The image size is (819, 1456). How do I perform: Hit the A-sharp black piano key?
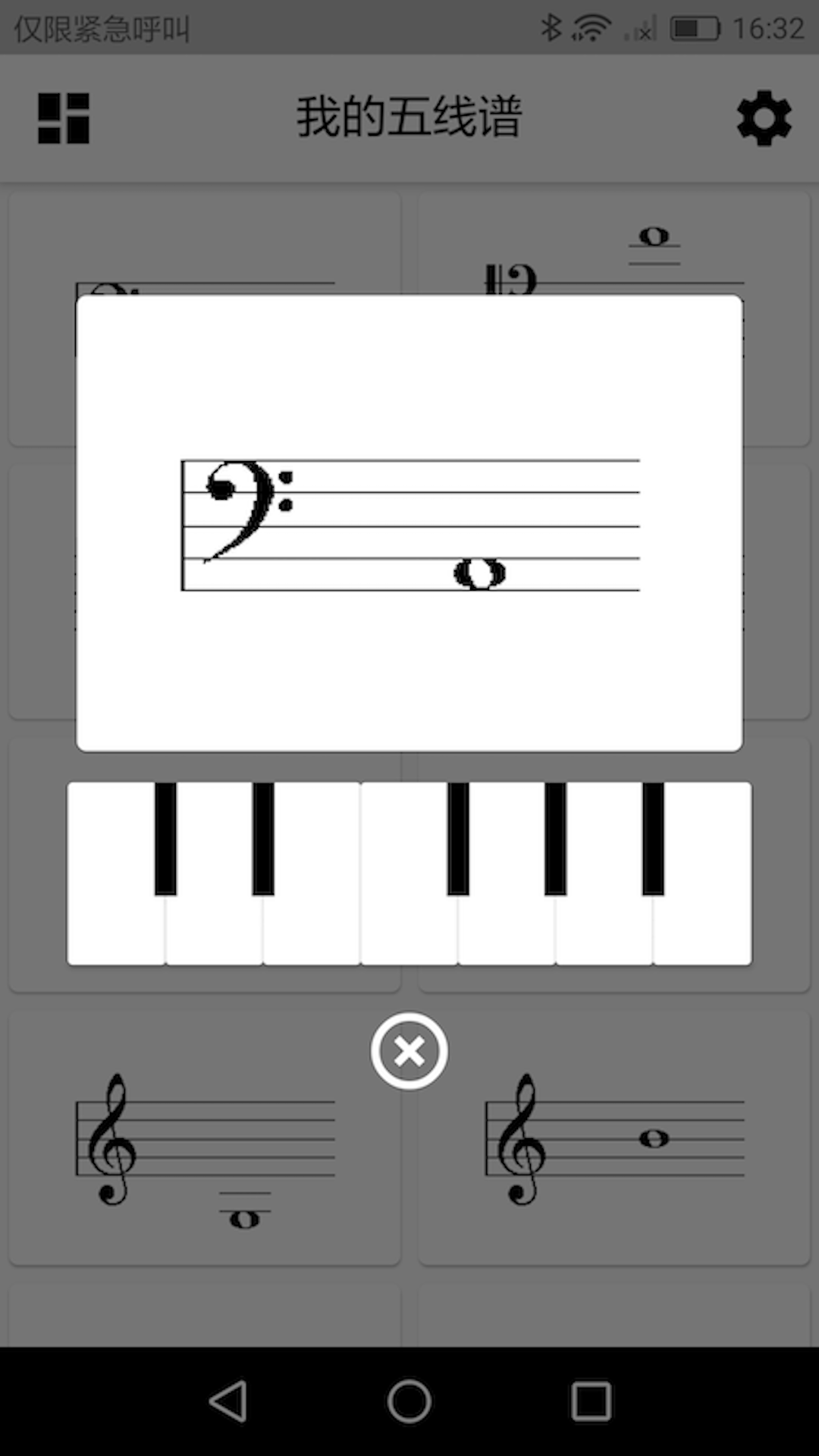pyautogui.click(x=653, y=838)
